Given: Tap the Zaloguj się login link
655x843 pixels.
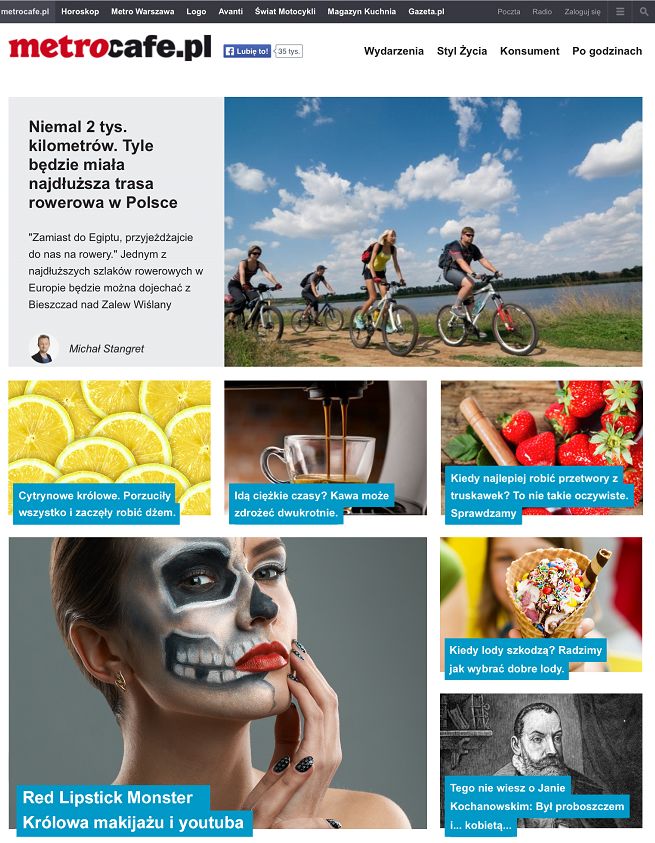Looking at the screenshot, I should coord(582,11).
